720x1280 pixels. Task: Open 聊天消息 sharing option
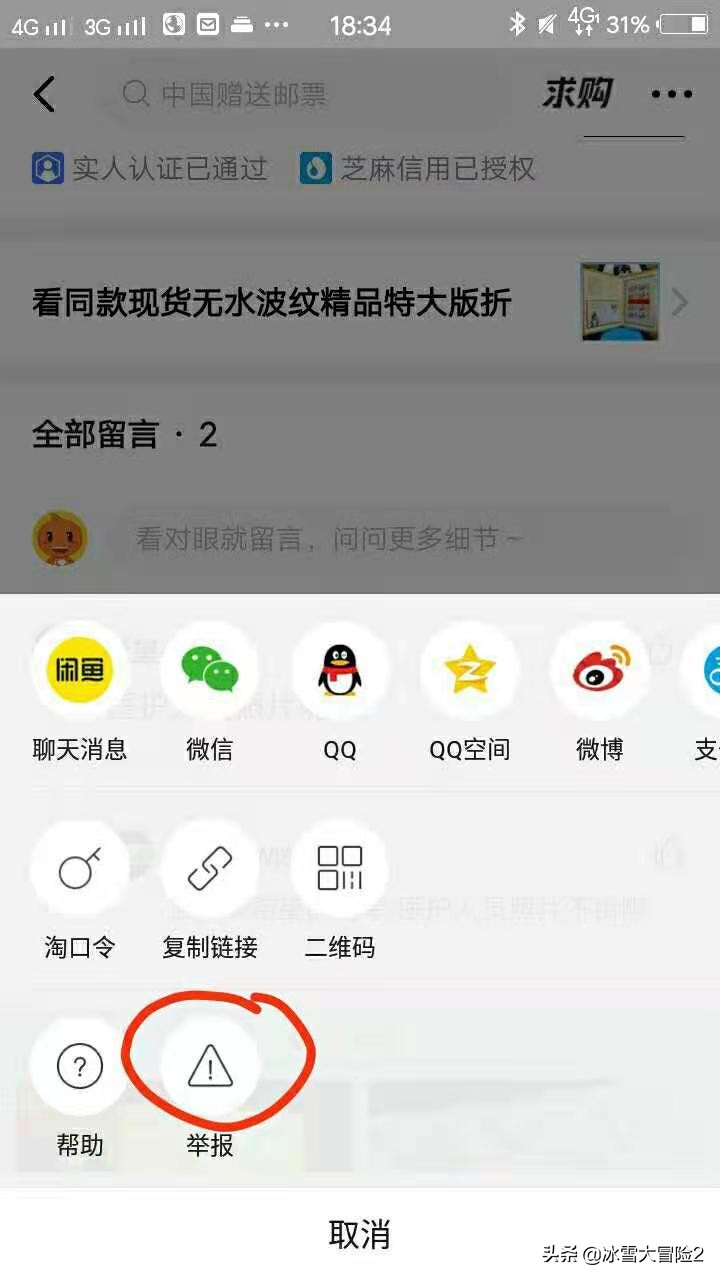point(80,670)
